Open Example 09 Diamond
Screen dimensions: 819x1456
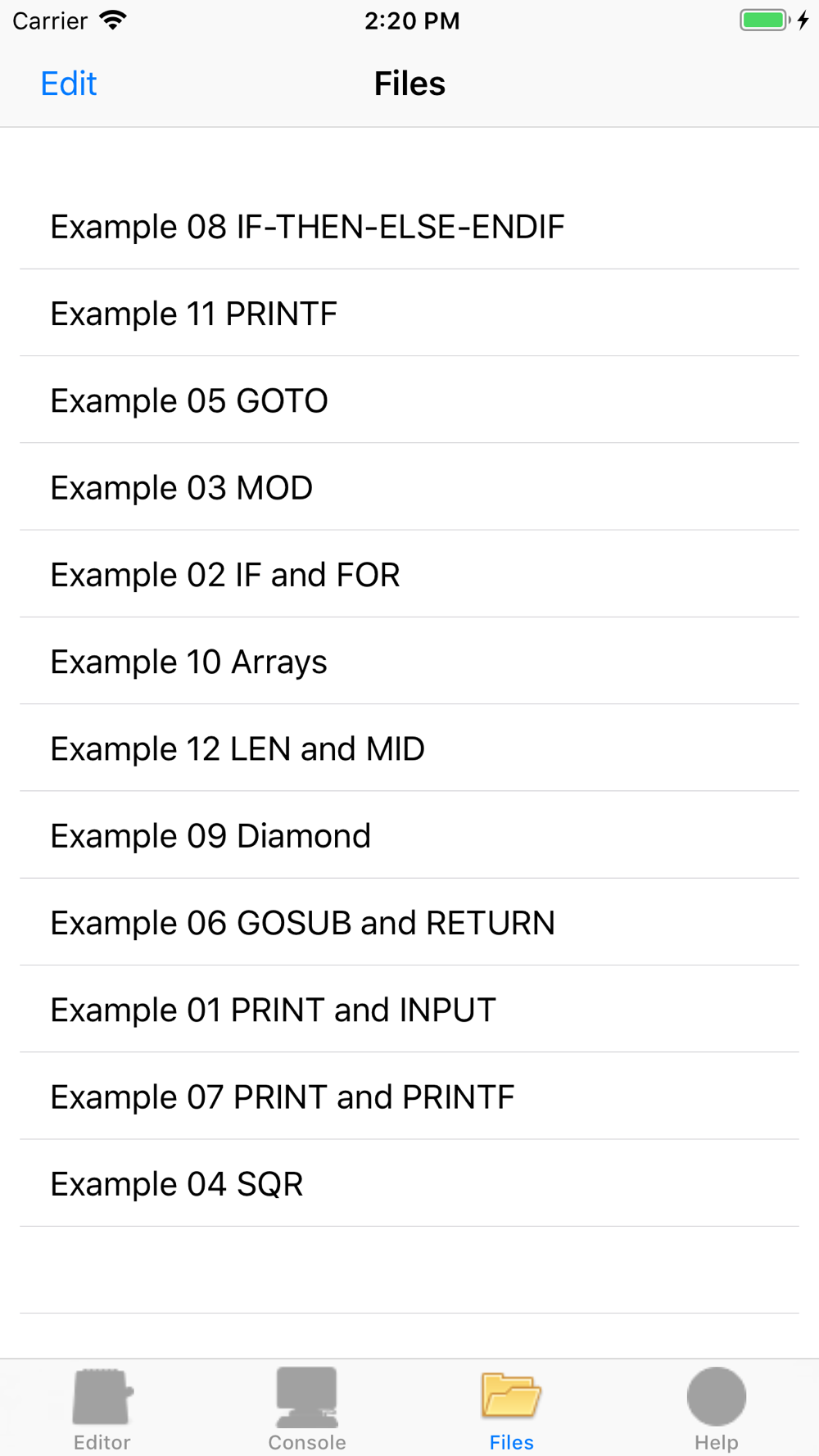409,835
